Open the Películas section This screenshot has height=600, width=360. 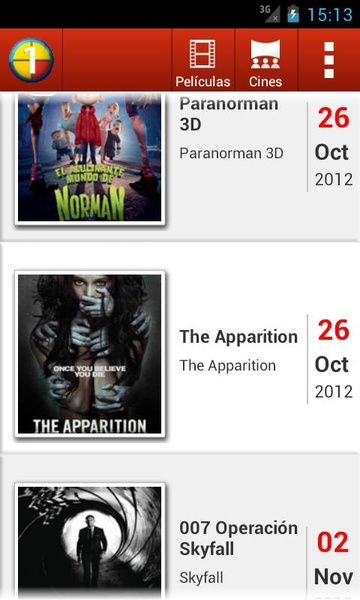[203, 60]
